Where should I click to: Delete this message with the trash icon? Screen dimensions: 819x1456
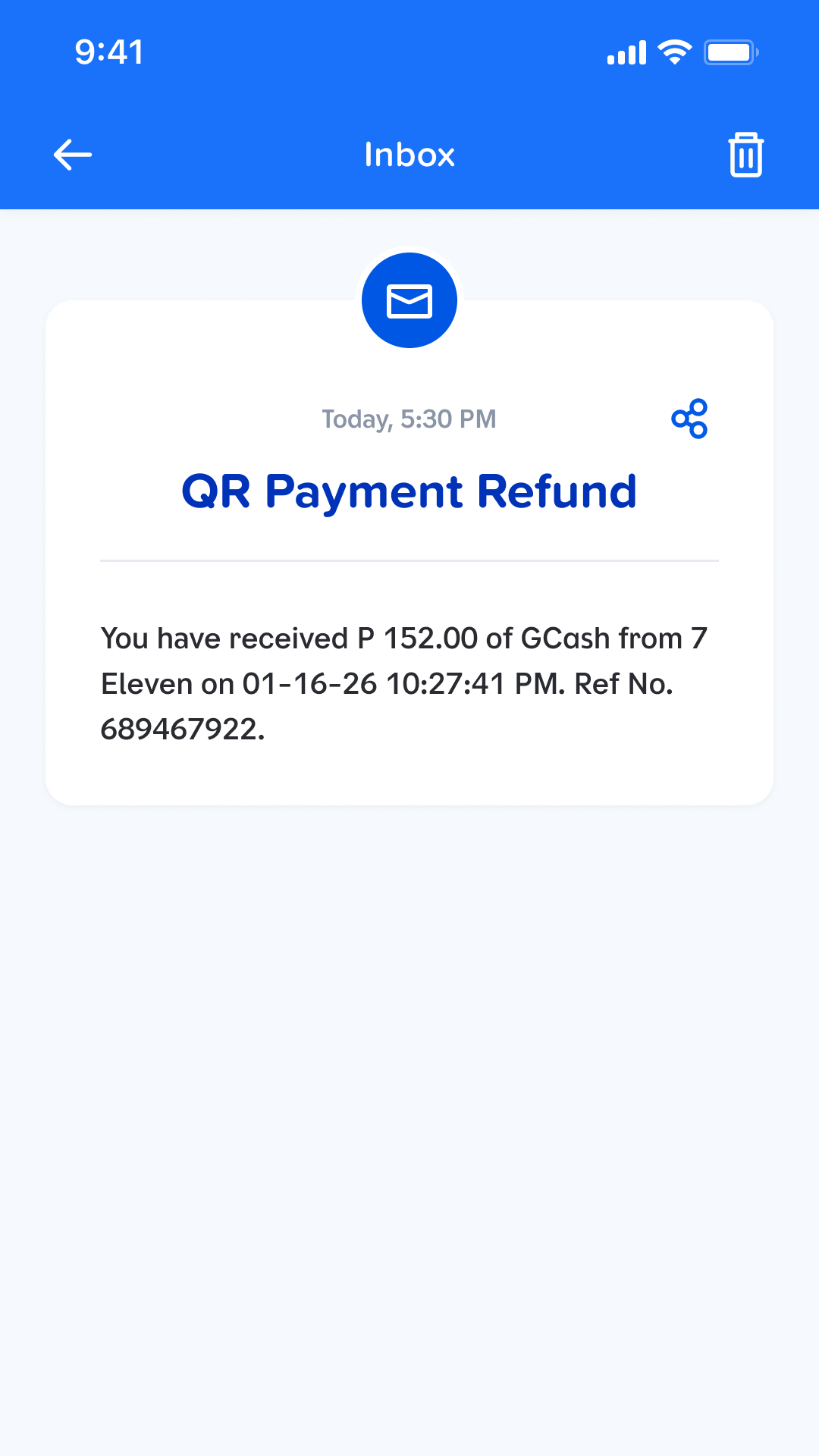(745, 155)
